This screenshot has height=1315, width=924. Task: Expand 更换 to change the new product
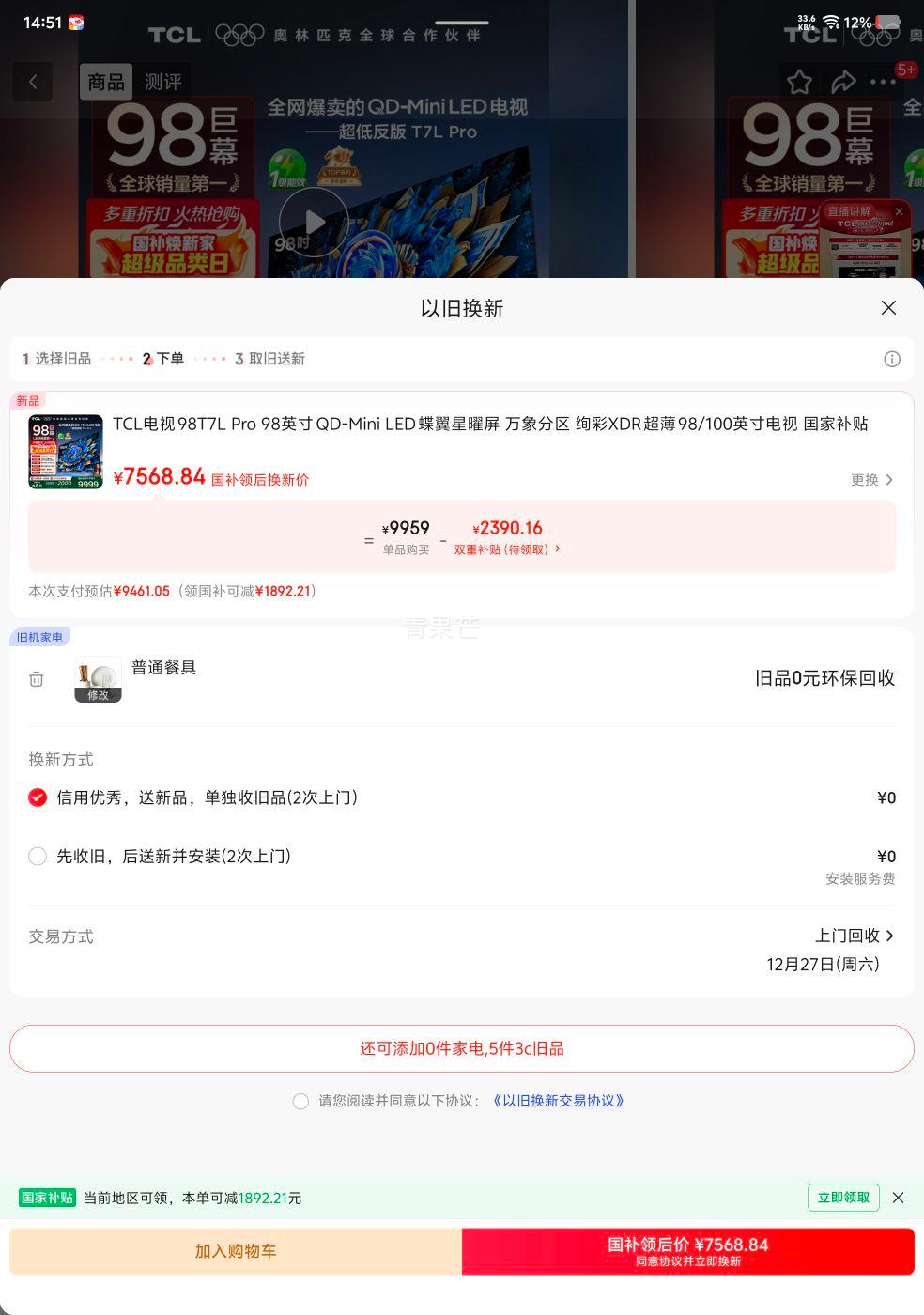pos(871,479)
